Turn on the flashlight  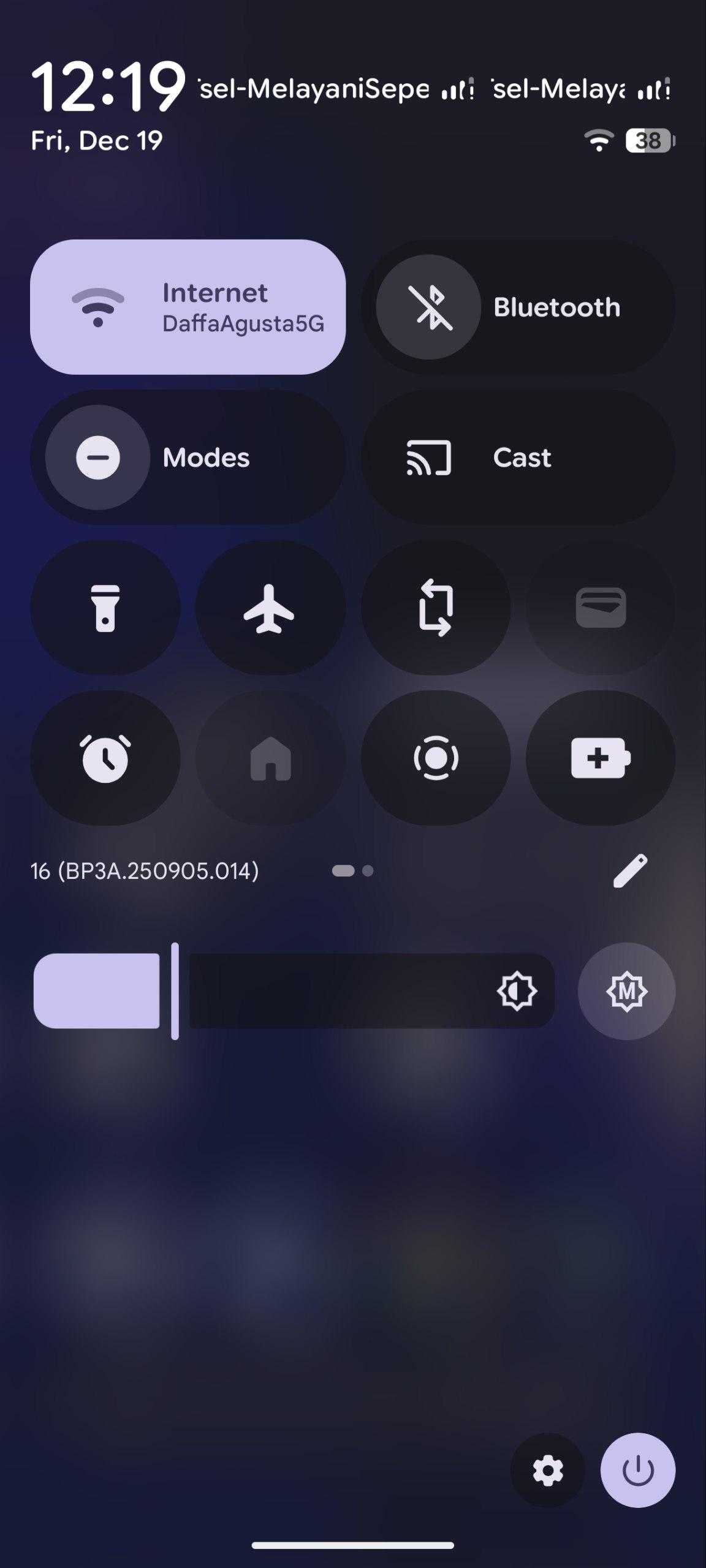pyautogui.click(x=105, y=608)
